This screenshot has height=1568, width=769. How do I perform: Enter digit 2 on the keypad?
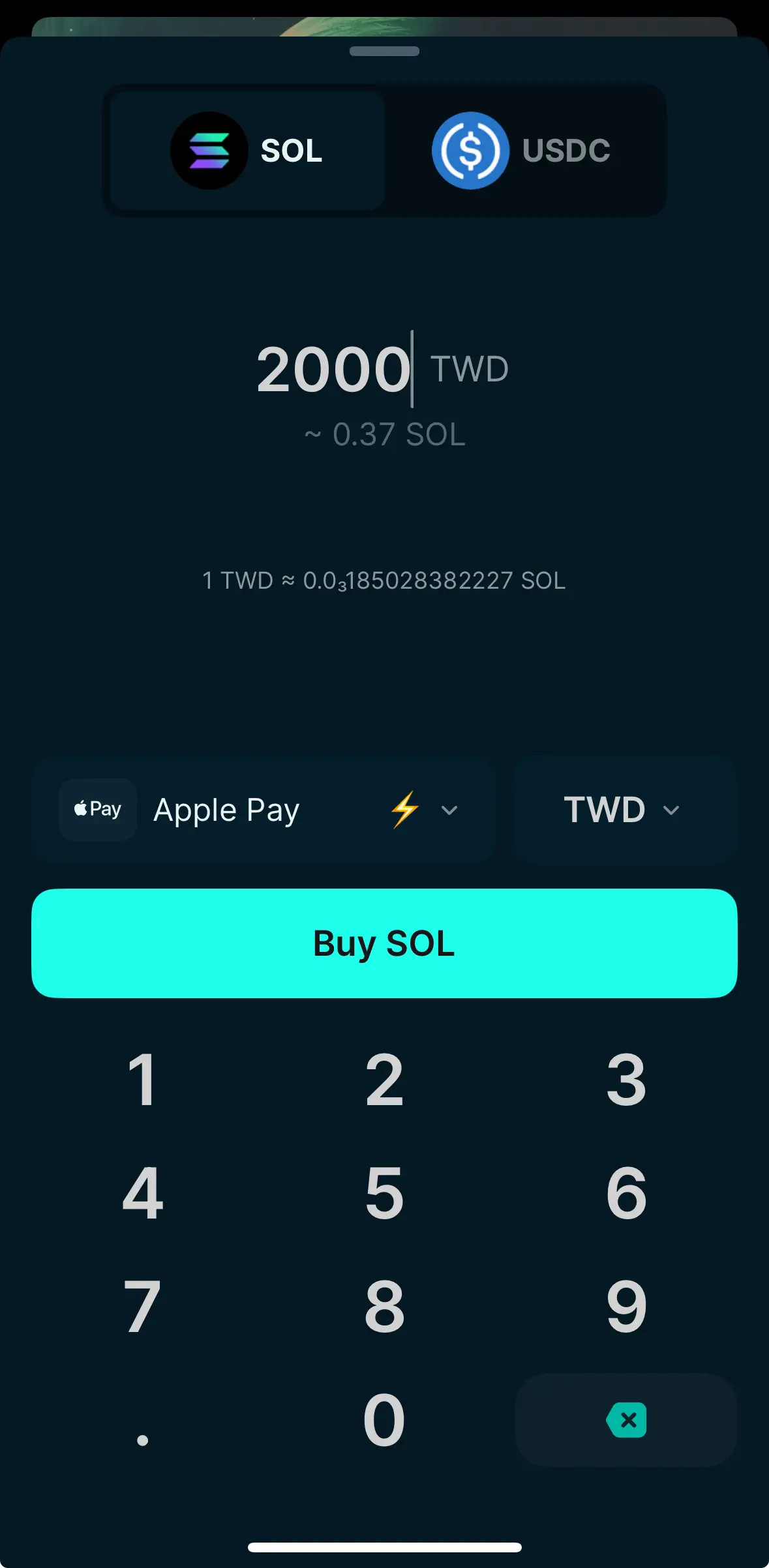384,1080
